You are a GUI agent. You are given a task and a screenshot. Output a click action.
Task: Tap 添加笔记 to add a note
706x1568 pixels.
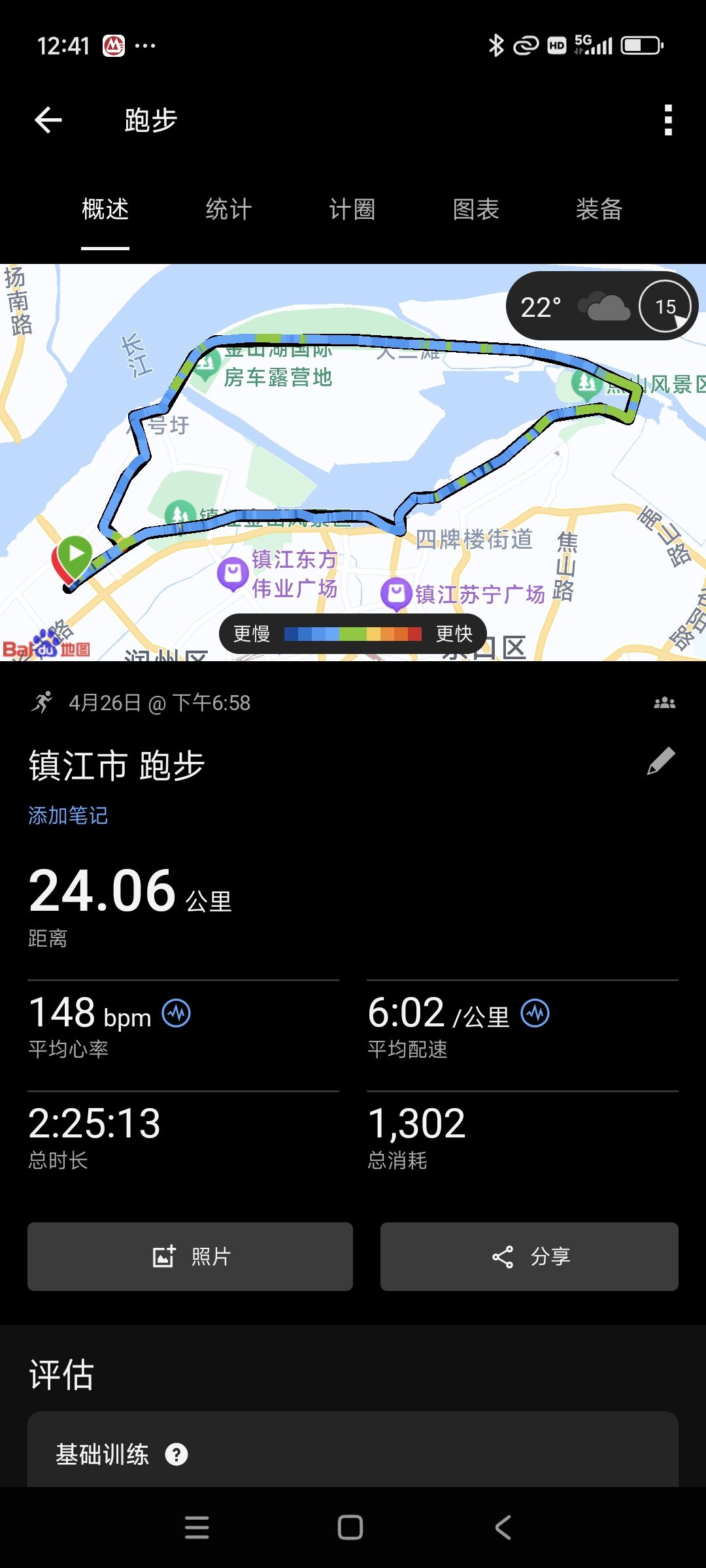click(68, 815)
